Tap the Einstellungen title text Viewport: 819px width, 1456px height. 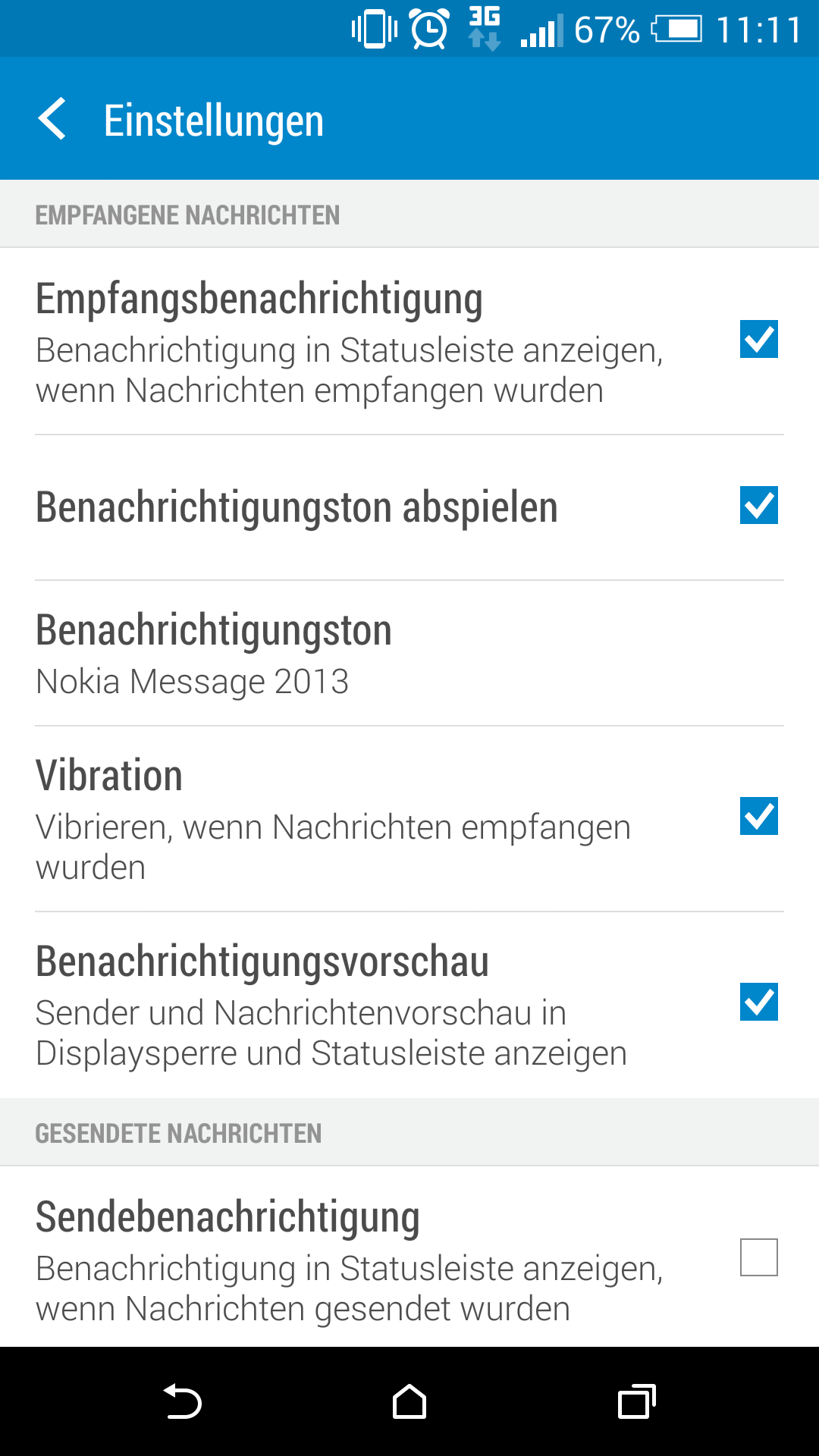pyautogui.click(x=213, y=119)
